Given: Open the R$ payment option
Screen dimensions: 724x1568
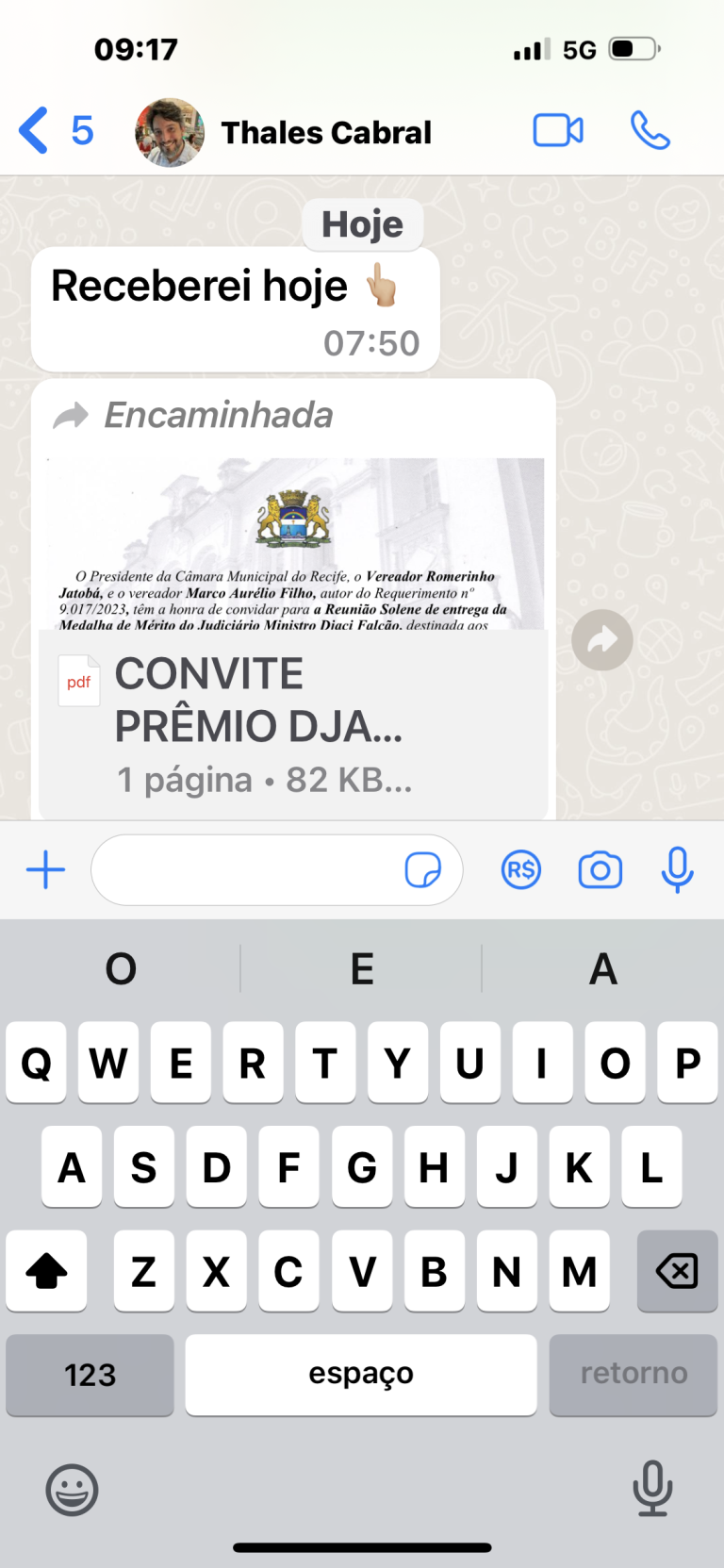Looking at the screenshot, I should click(x=521, y=869).
